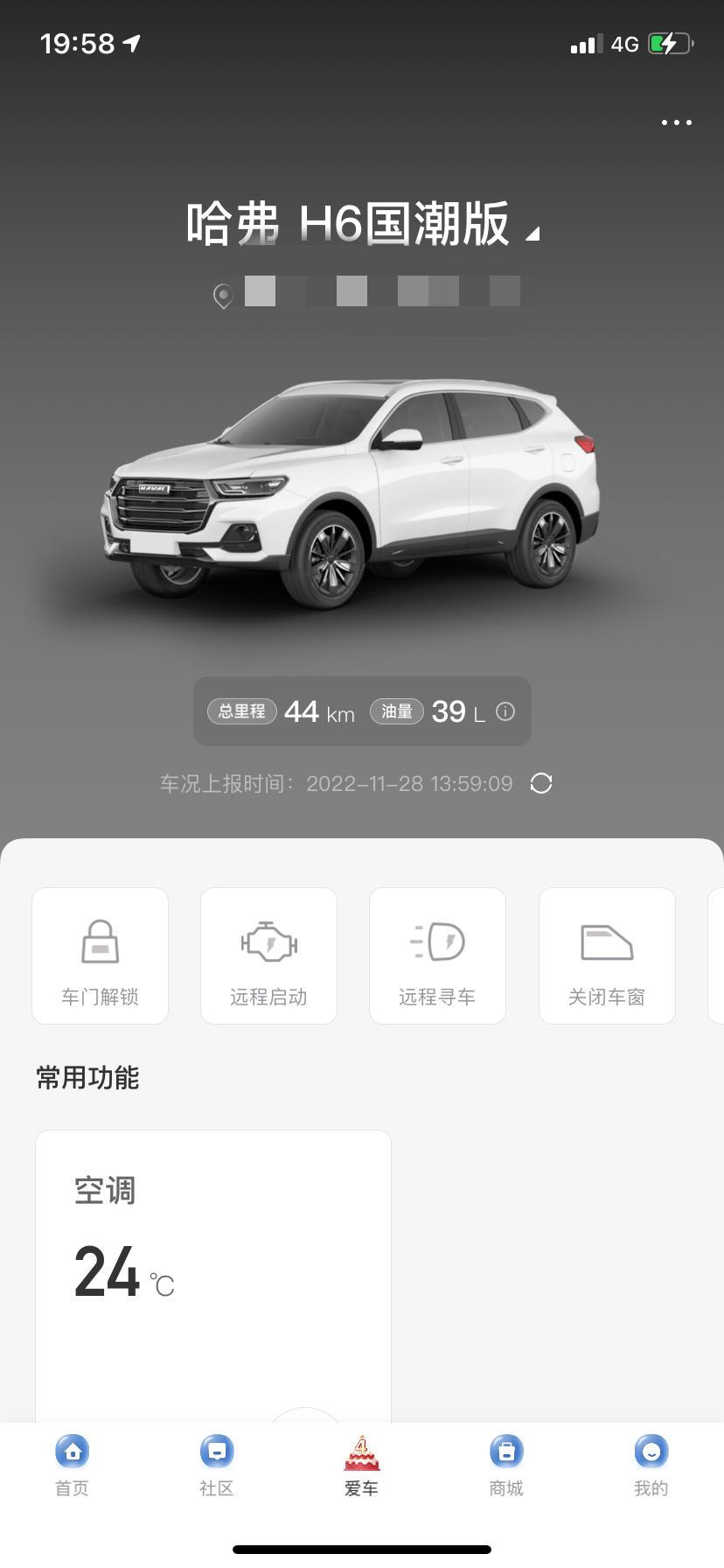The image size is (724, 1568).
Task: Refresh the vehicle status report
Action: click(541, 783)
